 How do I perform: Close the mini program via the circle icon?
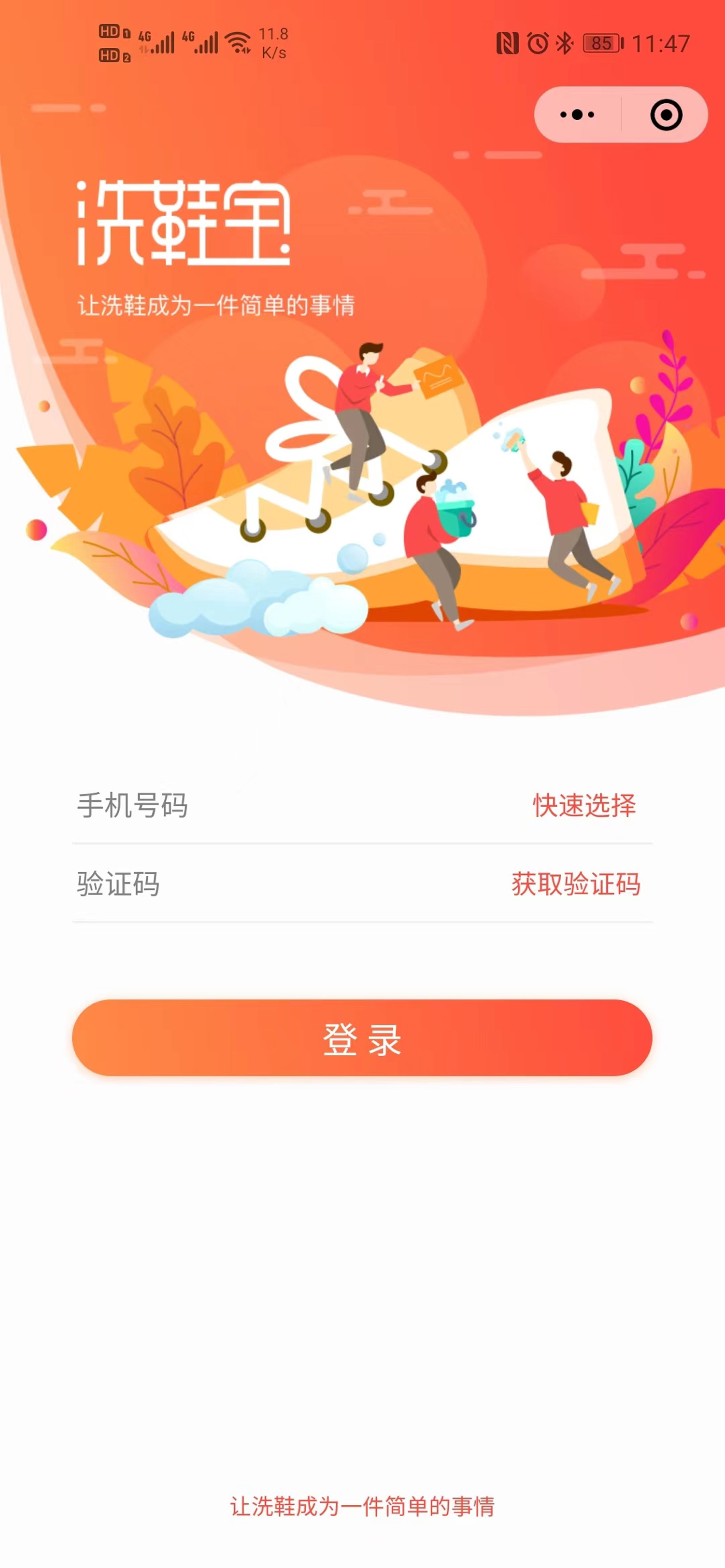665,114
